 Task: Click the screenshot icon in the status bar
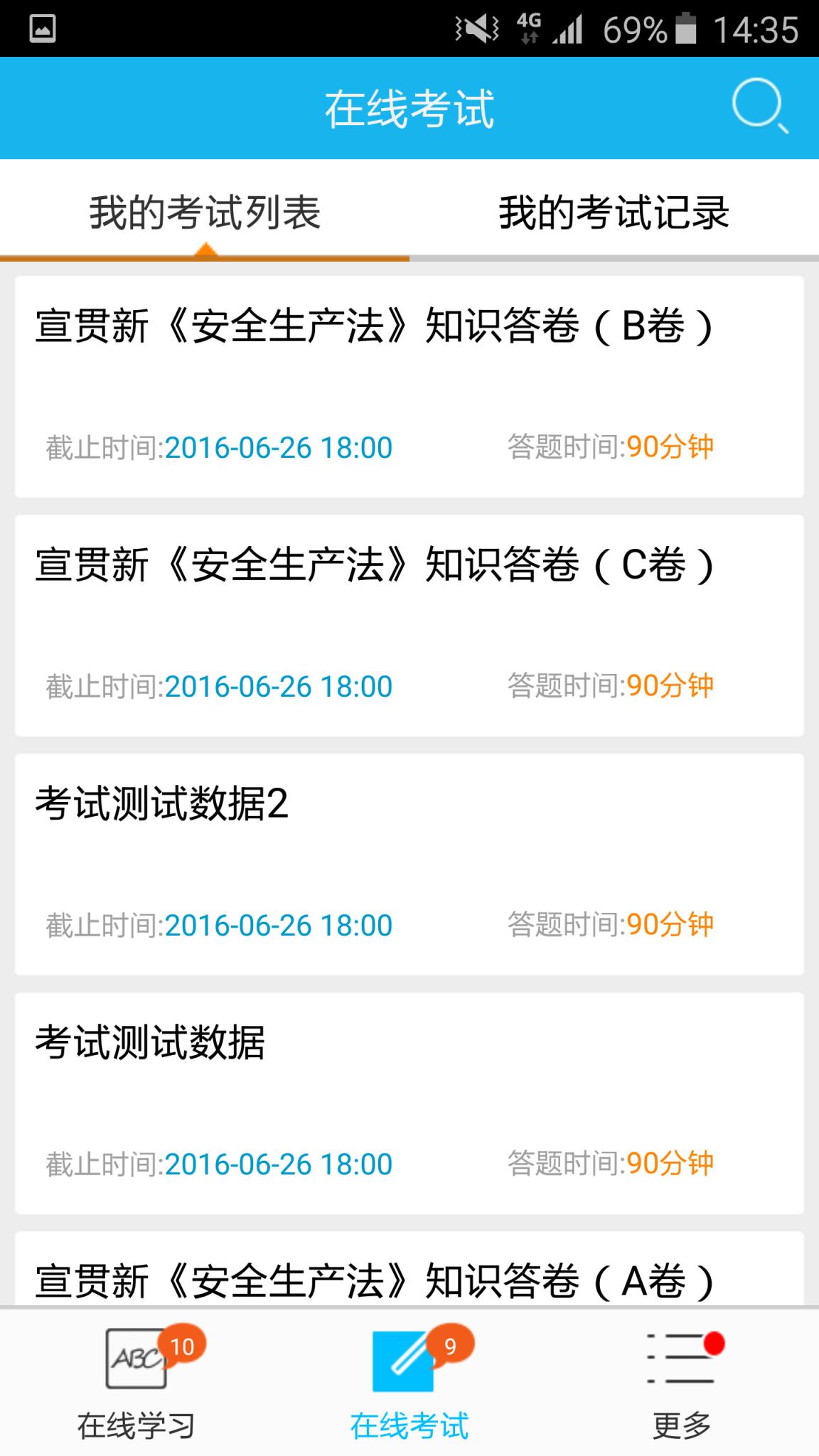pos(43,27)
